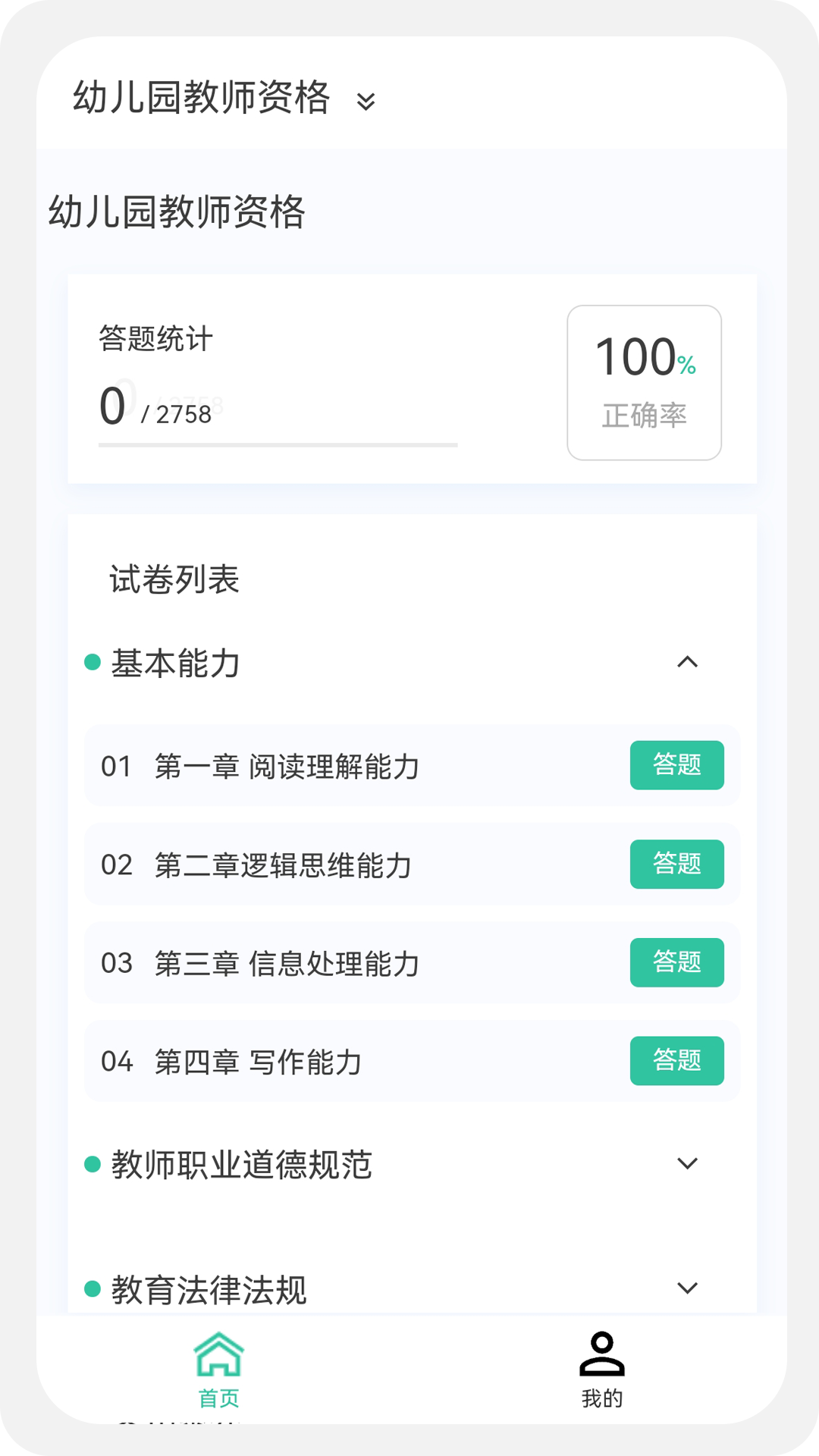Screen dimensions: 819x1456
Task: Click 答题 beside 第三章 信息处理能力
Action: click(677, 963)
